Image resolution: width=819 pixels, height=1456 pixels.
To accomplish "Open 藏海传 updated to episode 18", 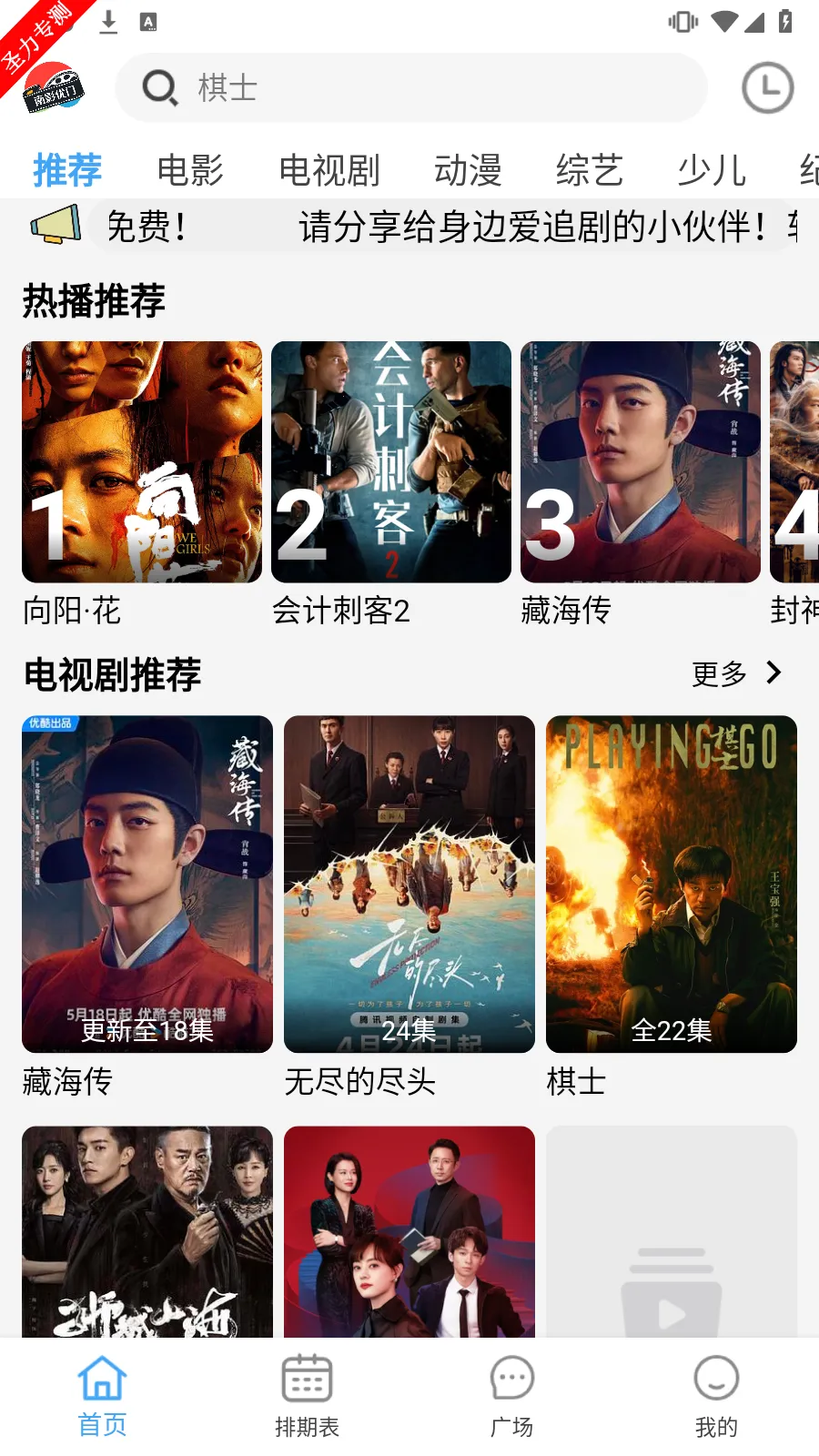I will (x=147, y=884).
